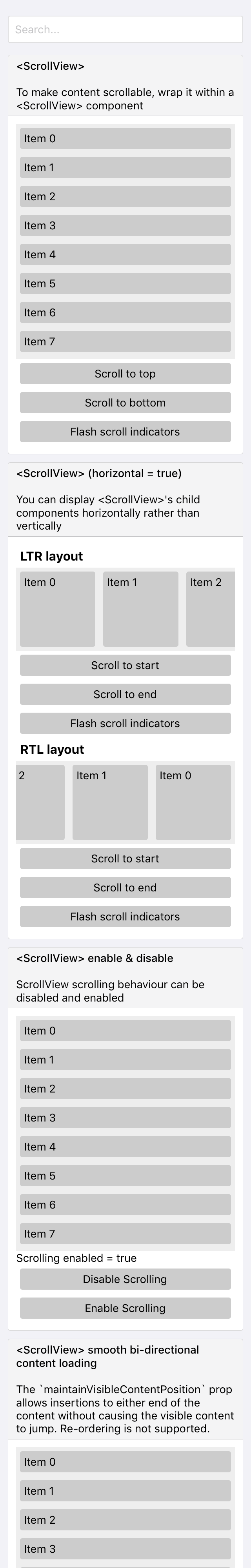Flash scroll indicators under RTL layout

point(125,917)
